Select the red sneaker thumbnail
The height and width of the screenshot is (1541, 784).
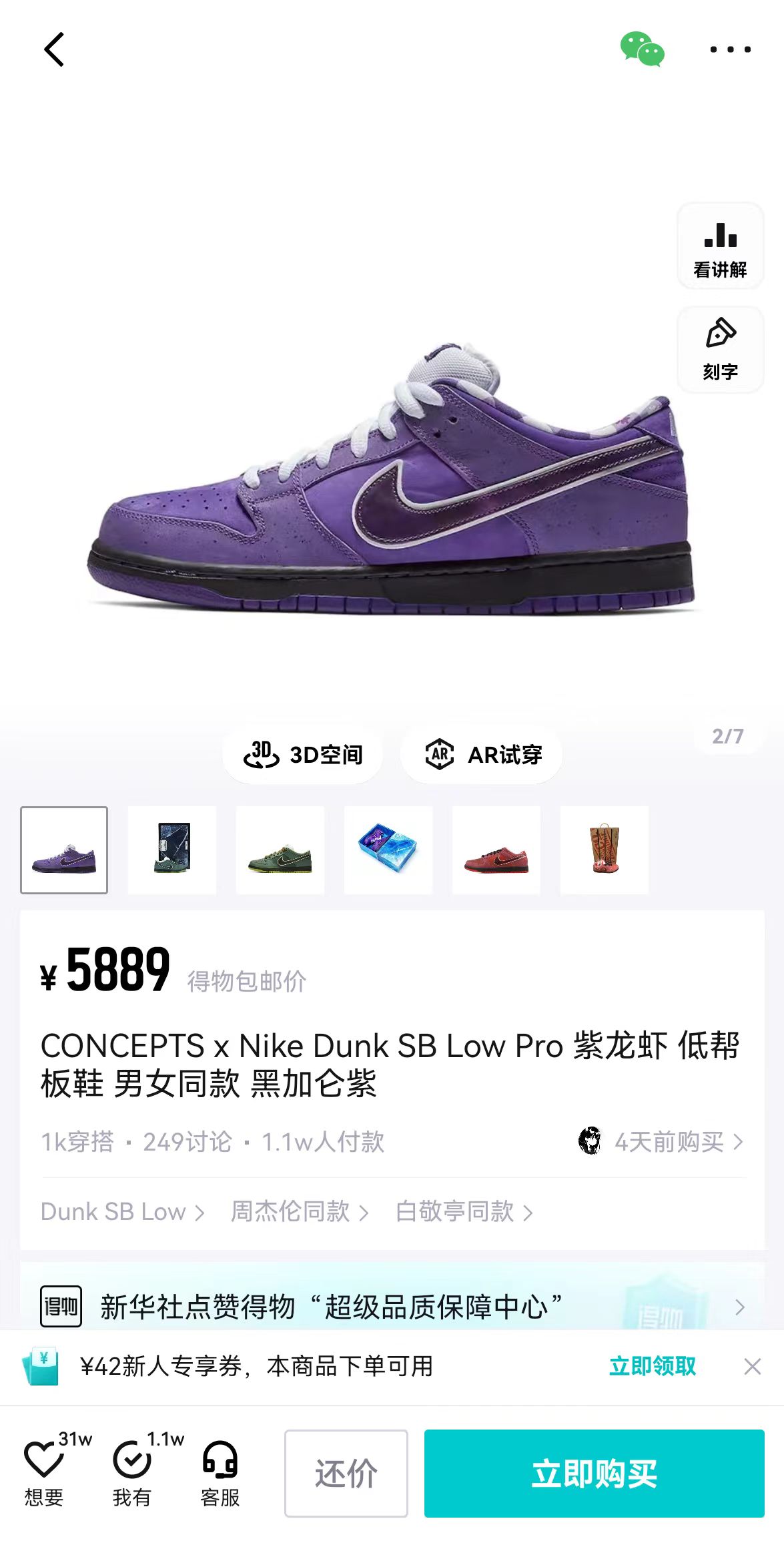tap(496, 850)
